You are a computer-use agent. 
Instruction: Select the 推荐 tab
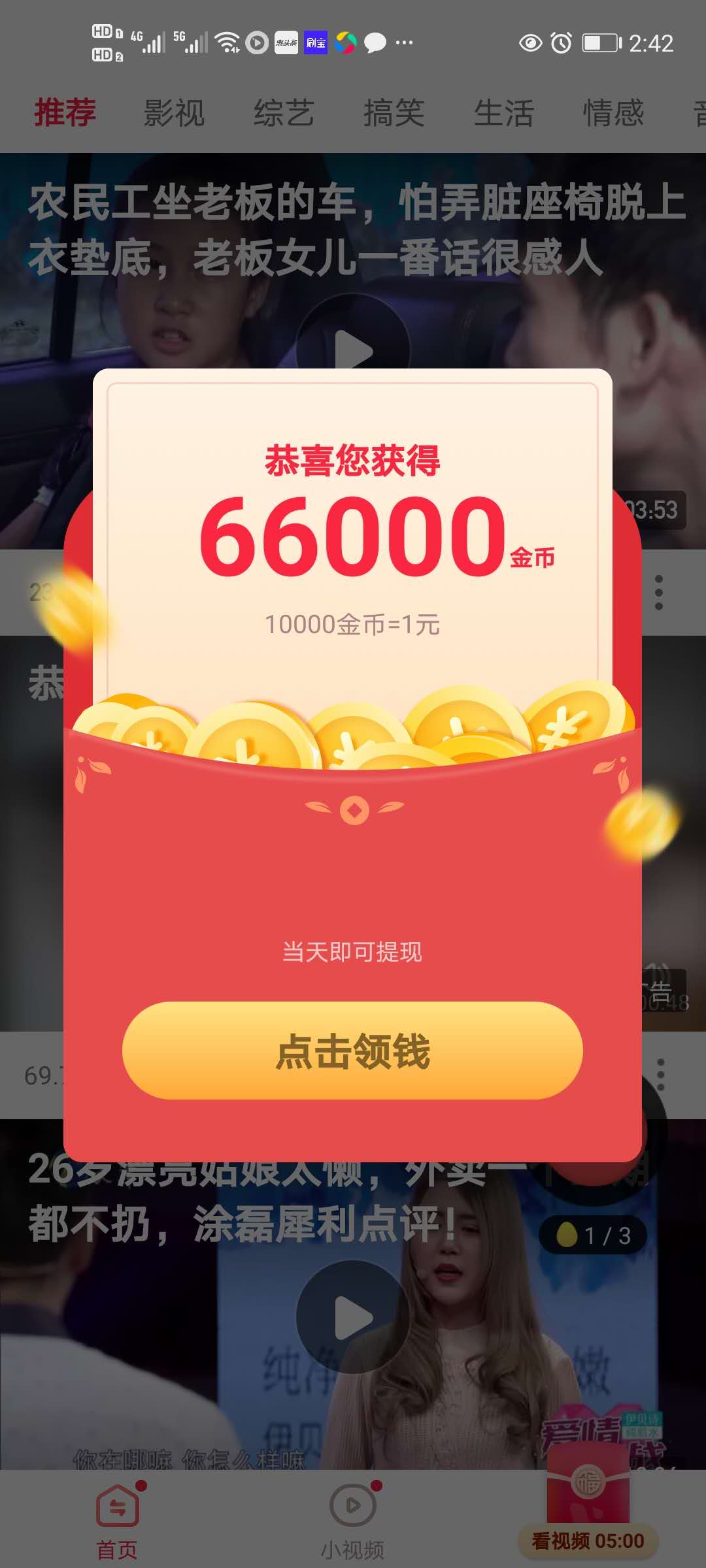click(x=65, y=113)
